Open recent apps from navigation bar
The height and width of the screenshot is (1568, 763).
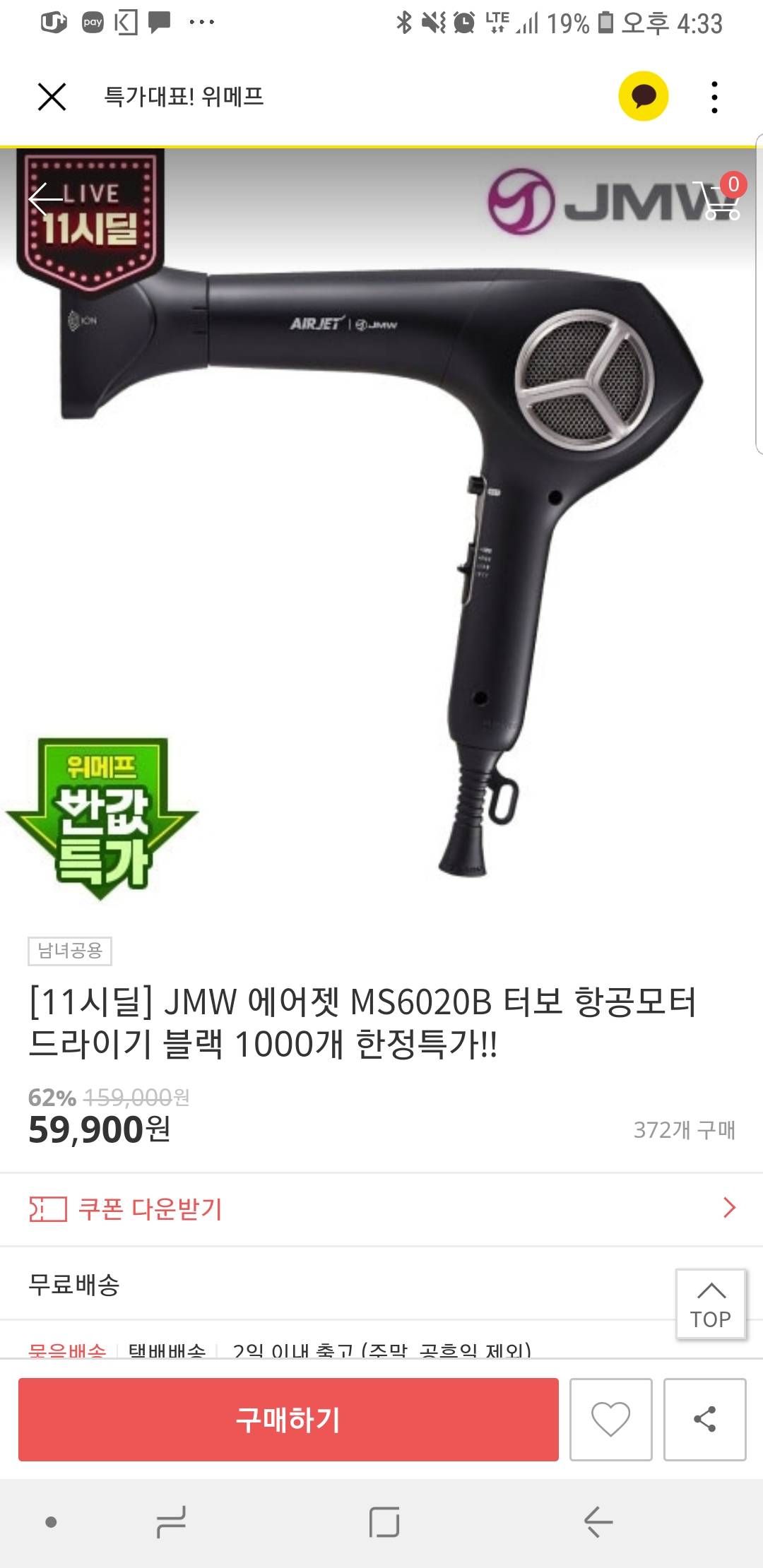[172, 1521]
